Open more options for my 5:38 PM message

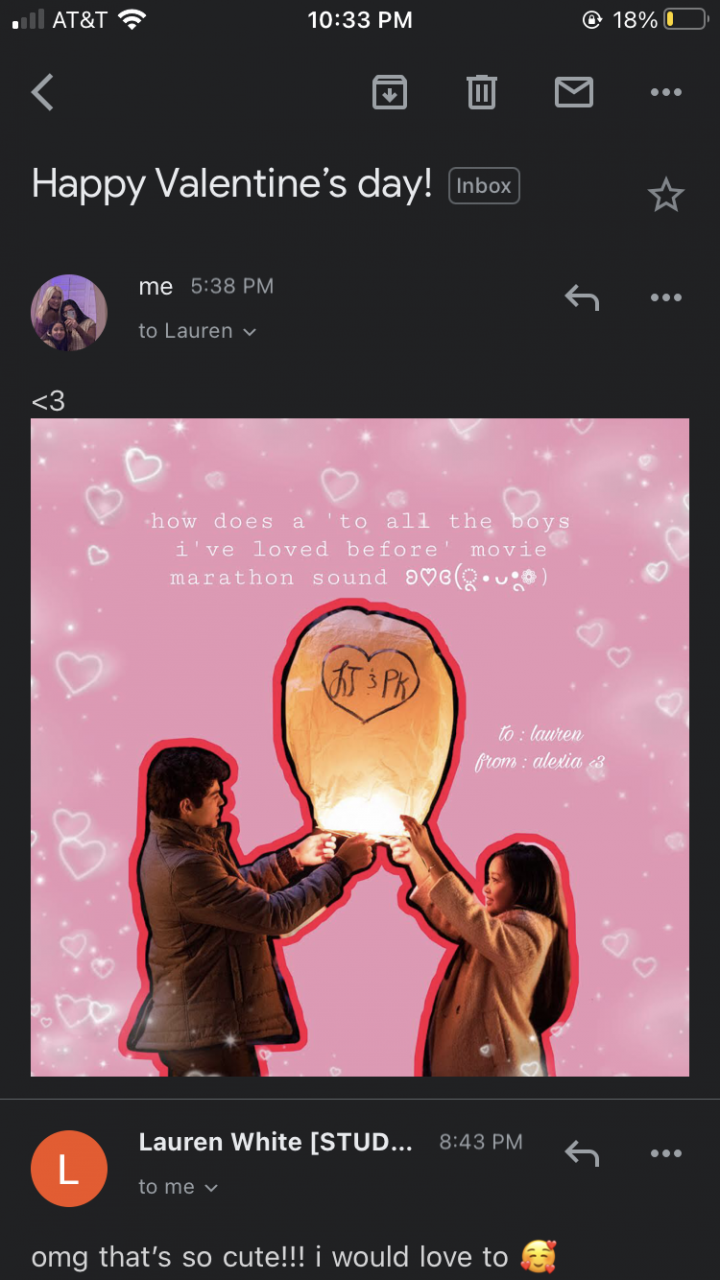(x=665, y=297)
